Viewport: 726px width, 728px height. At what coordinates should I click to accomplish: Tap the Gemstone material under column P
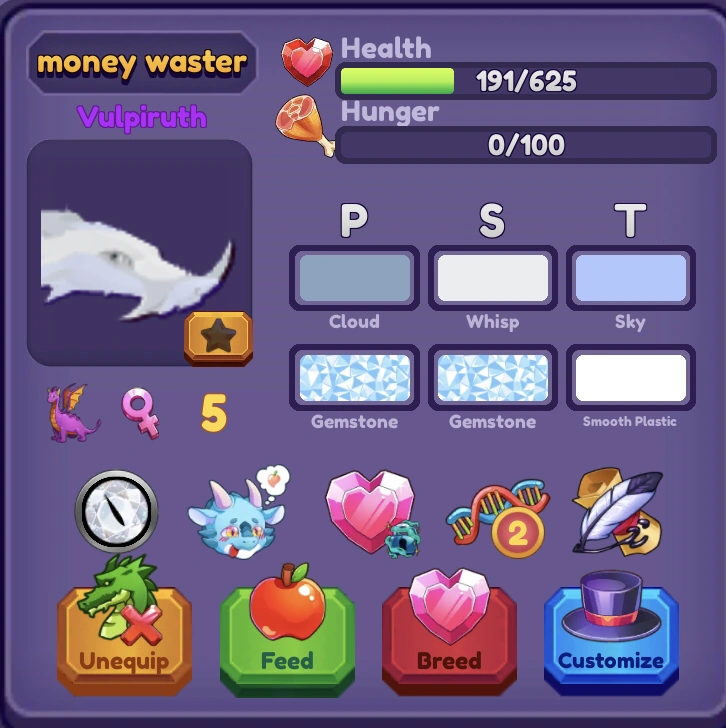click(x=354, y=377)
